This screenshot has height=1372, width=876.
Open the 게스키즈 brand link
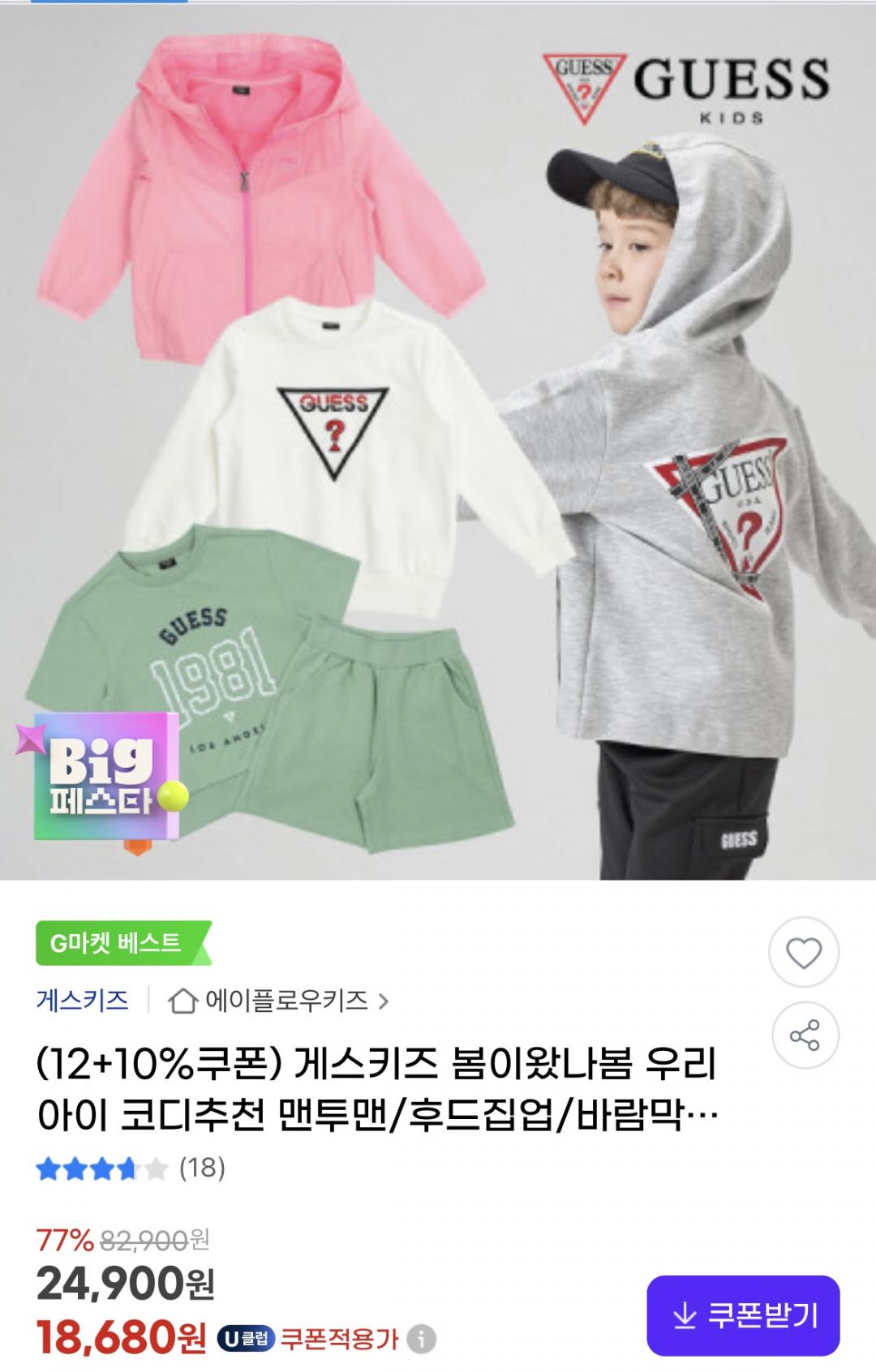[83, 1000]
